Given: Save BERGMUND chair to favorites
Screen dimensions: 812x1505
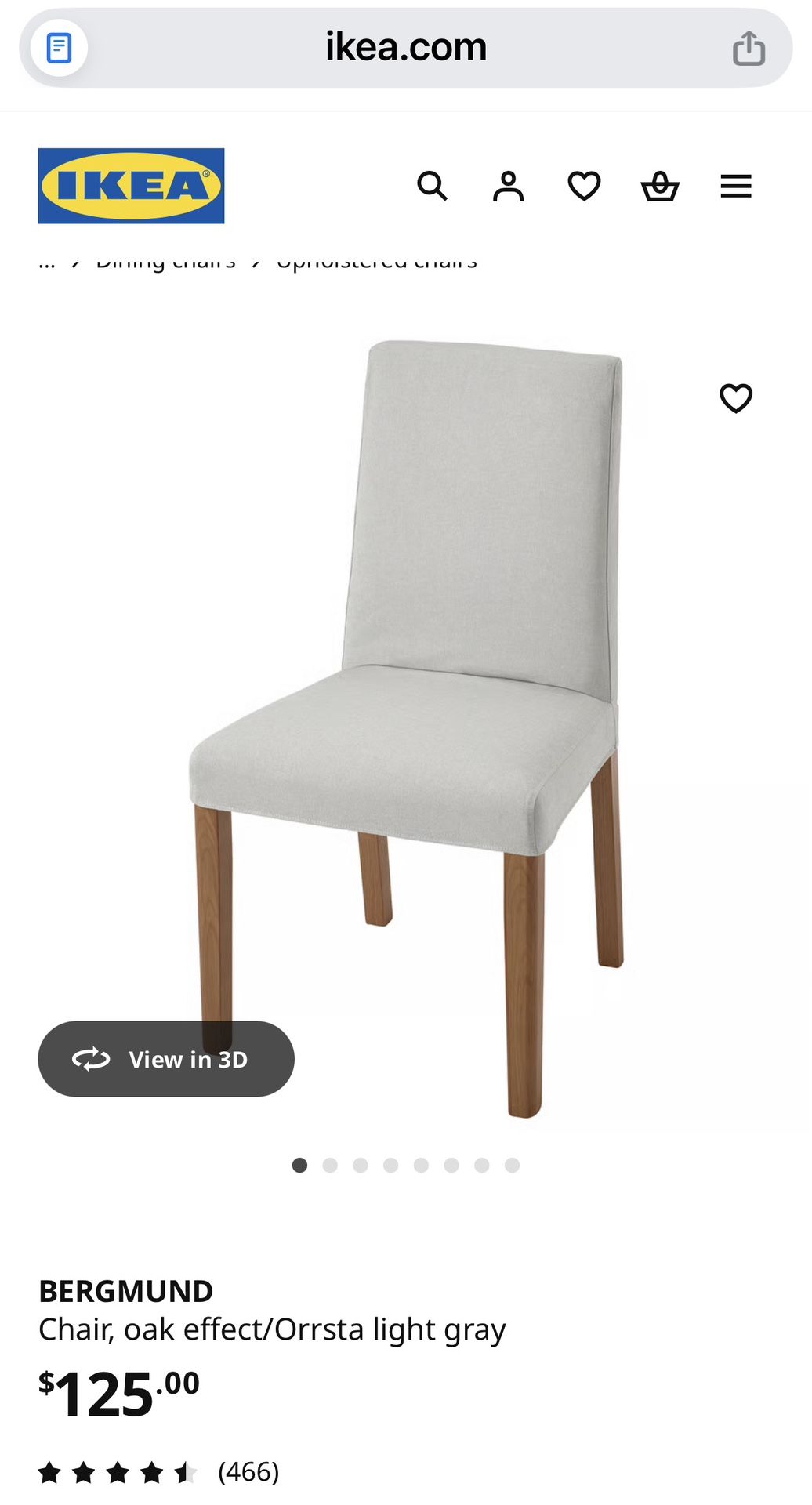Looking at the screenshot, I should point(736,398).
